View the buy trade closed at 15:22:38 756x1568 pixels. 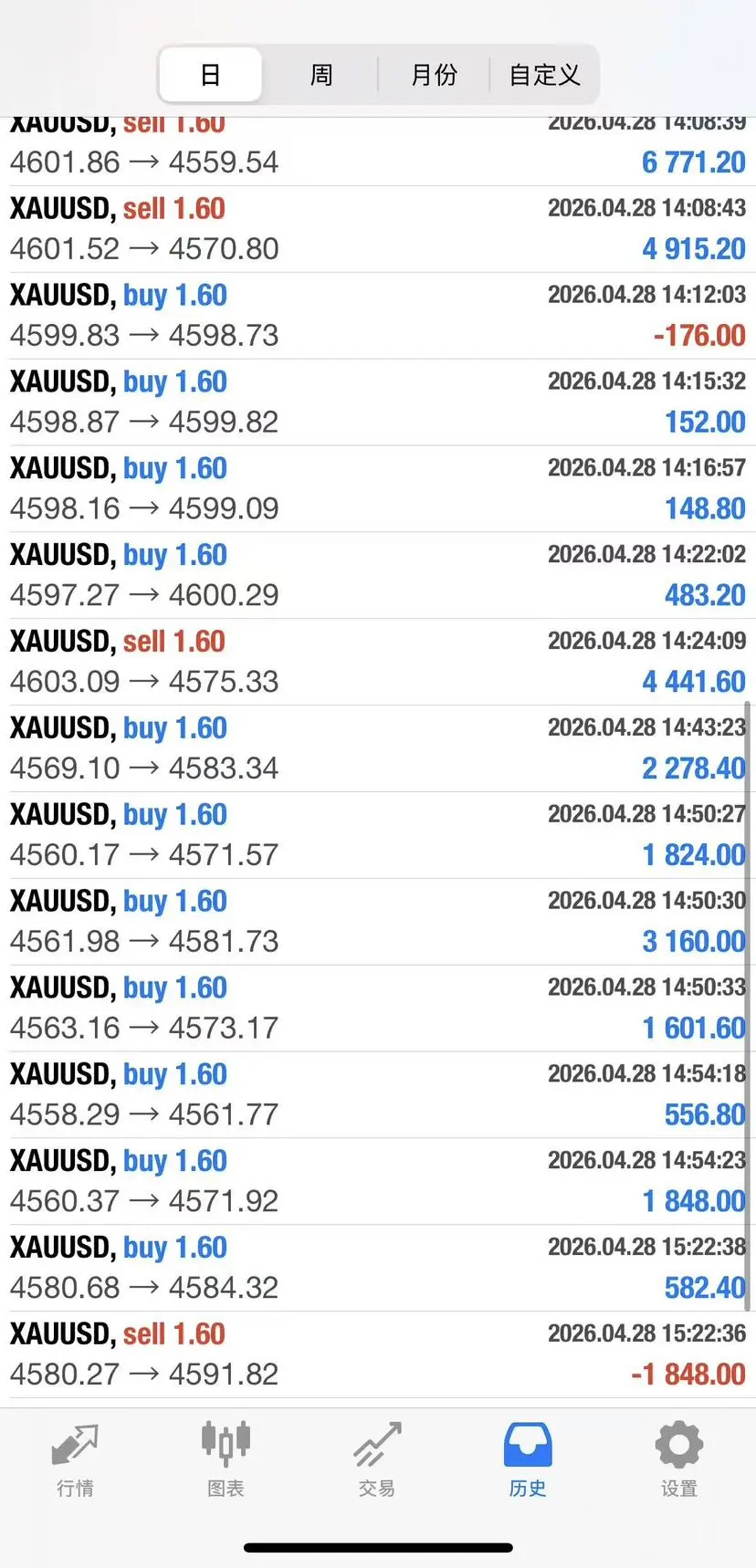(378, 1268)
